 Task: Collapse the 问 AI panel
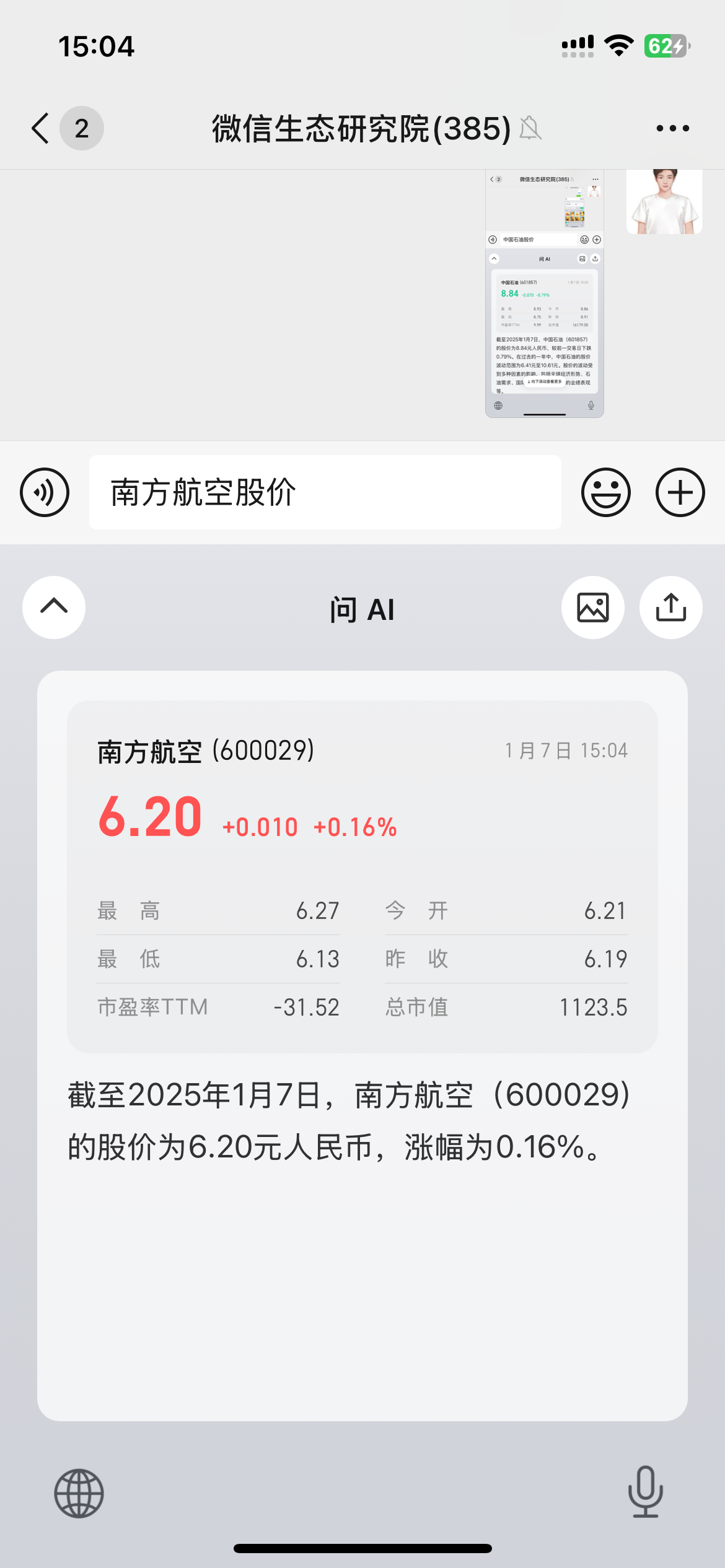click(54, 607)
